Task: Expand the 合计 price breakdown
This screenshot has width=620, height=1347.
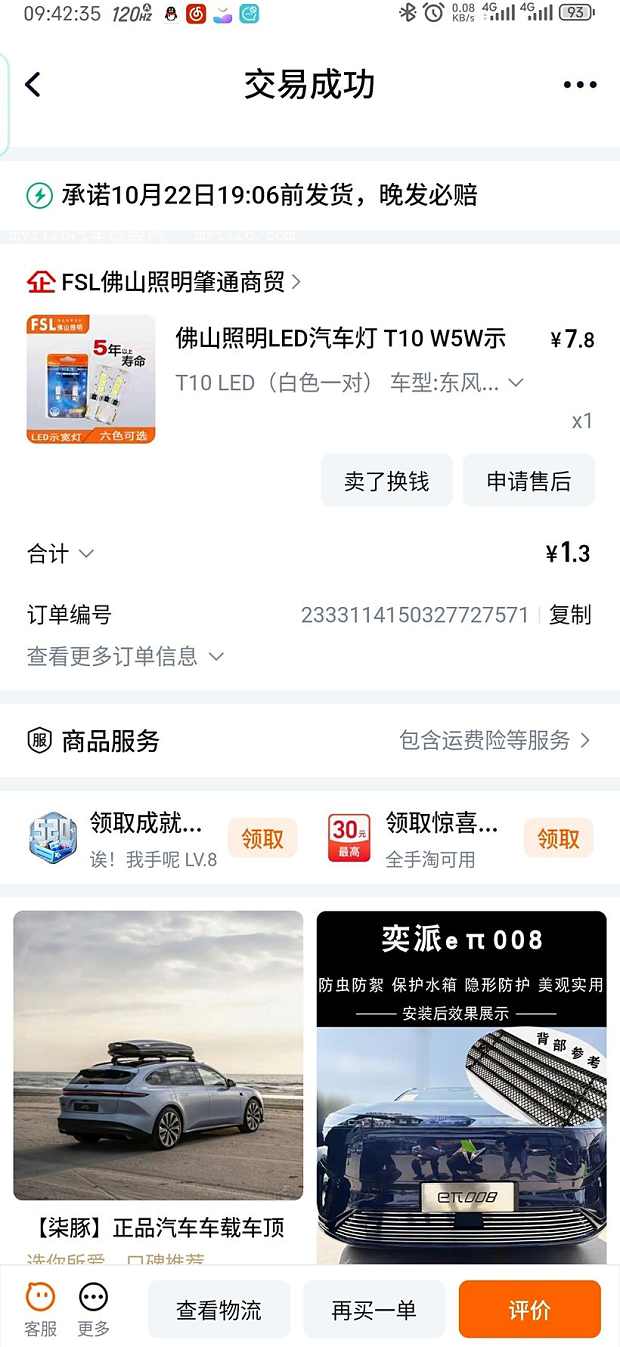Action: tap(61, 554)
